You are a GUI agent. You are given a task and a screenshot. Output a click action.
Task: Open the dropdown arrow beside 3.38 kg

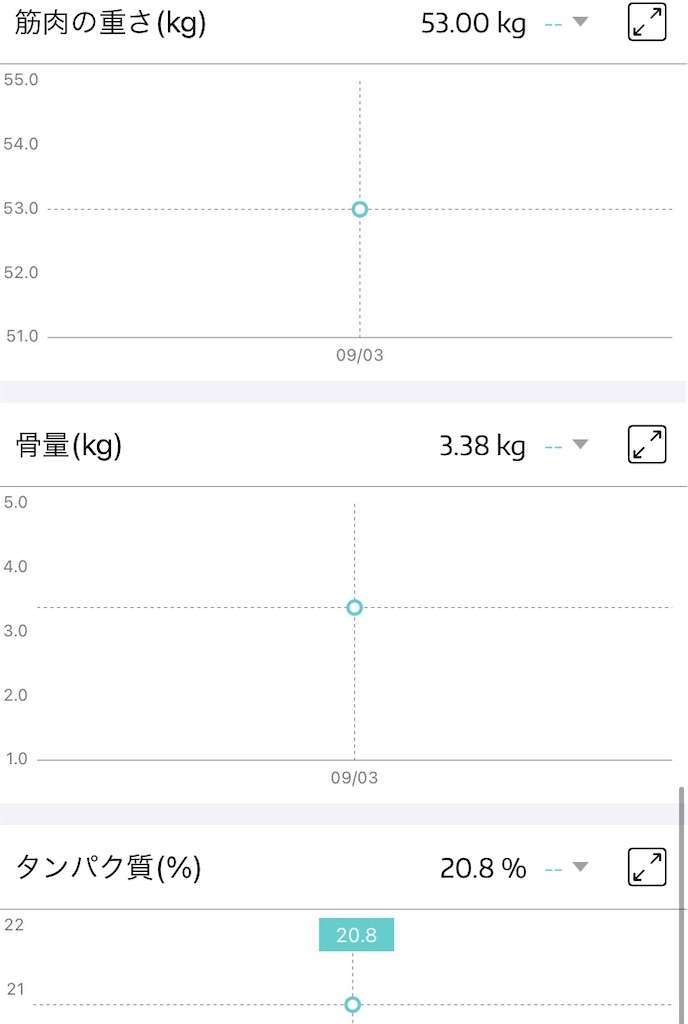579,445
